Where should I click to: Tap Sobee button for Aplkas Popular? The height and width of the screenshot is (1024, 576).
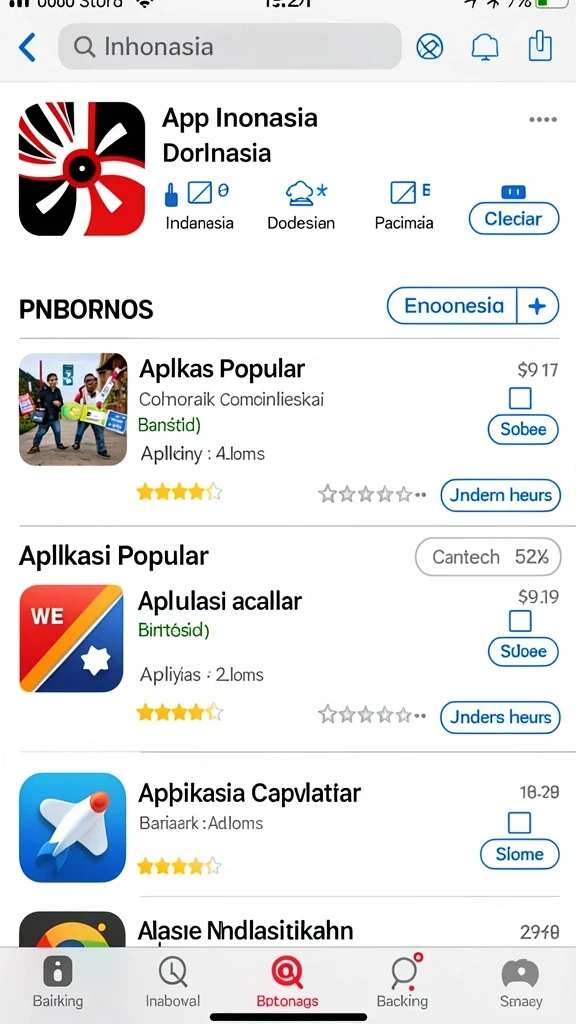click(523, 430)
